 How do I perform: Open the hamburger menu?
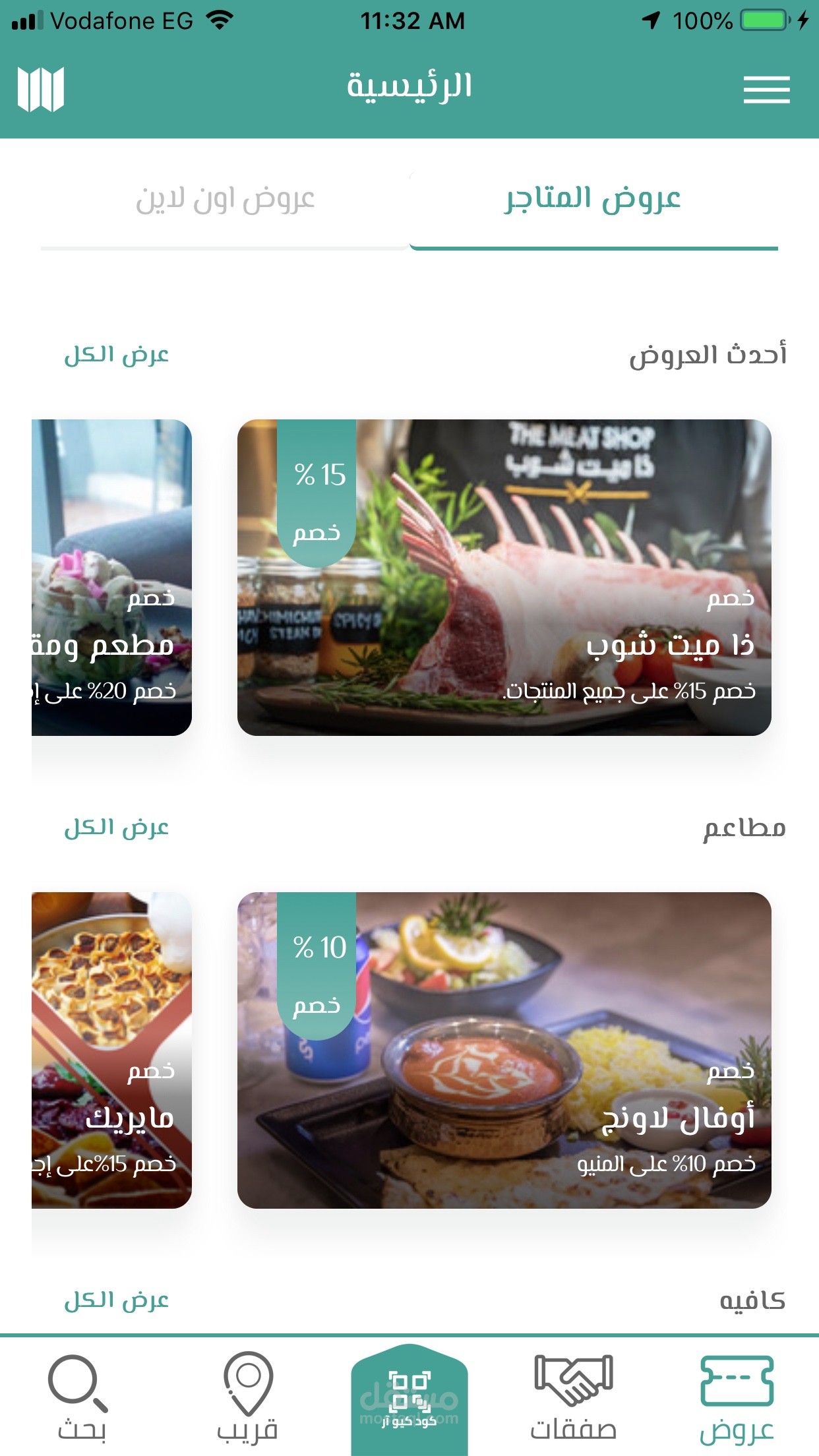click(766, 90)
